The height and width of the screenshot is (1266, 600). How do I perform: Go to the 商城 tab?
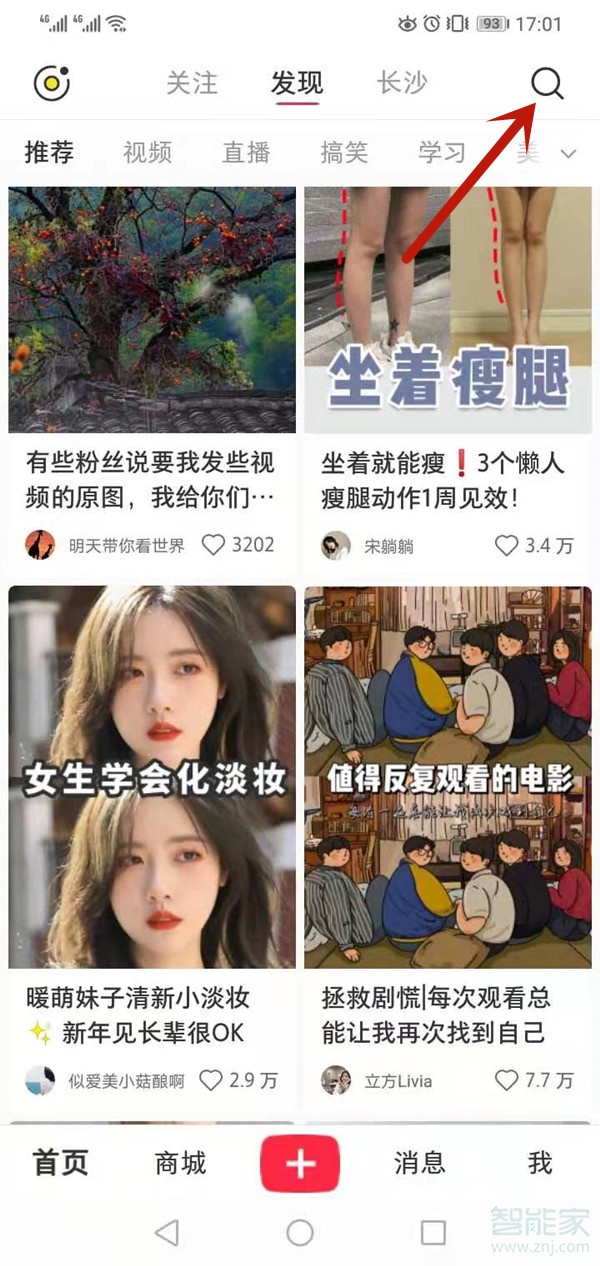[x=180, y=1163]
